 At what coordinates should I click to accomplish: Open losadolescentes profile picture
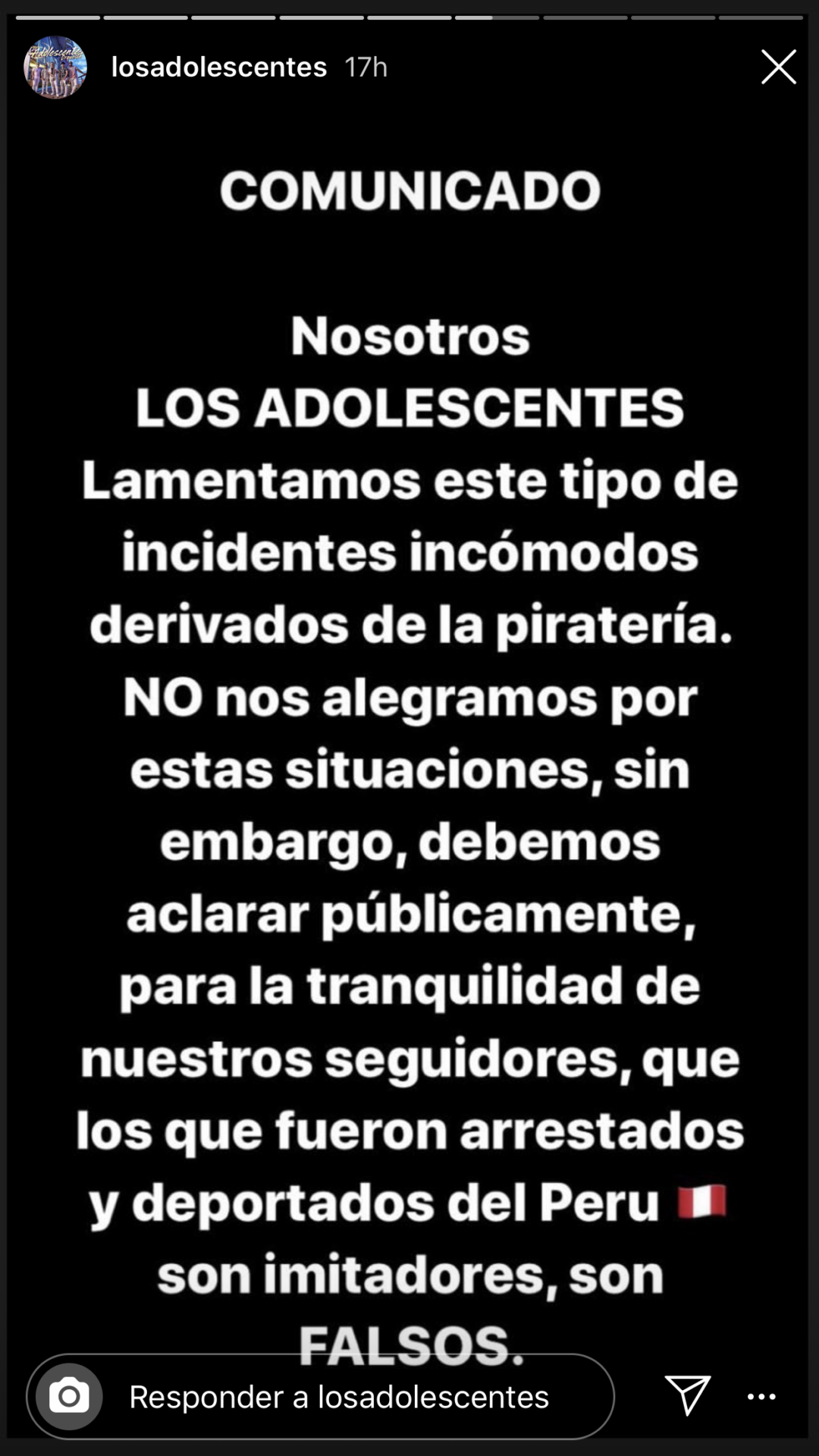pyautogui.click(x=55, y=67)
